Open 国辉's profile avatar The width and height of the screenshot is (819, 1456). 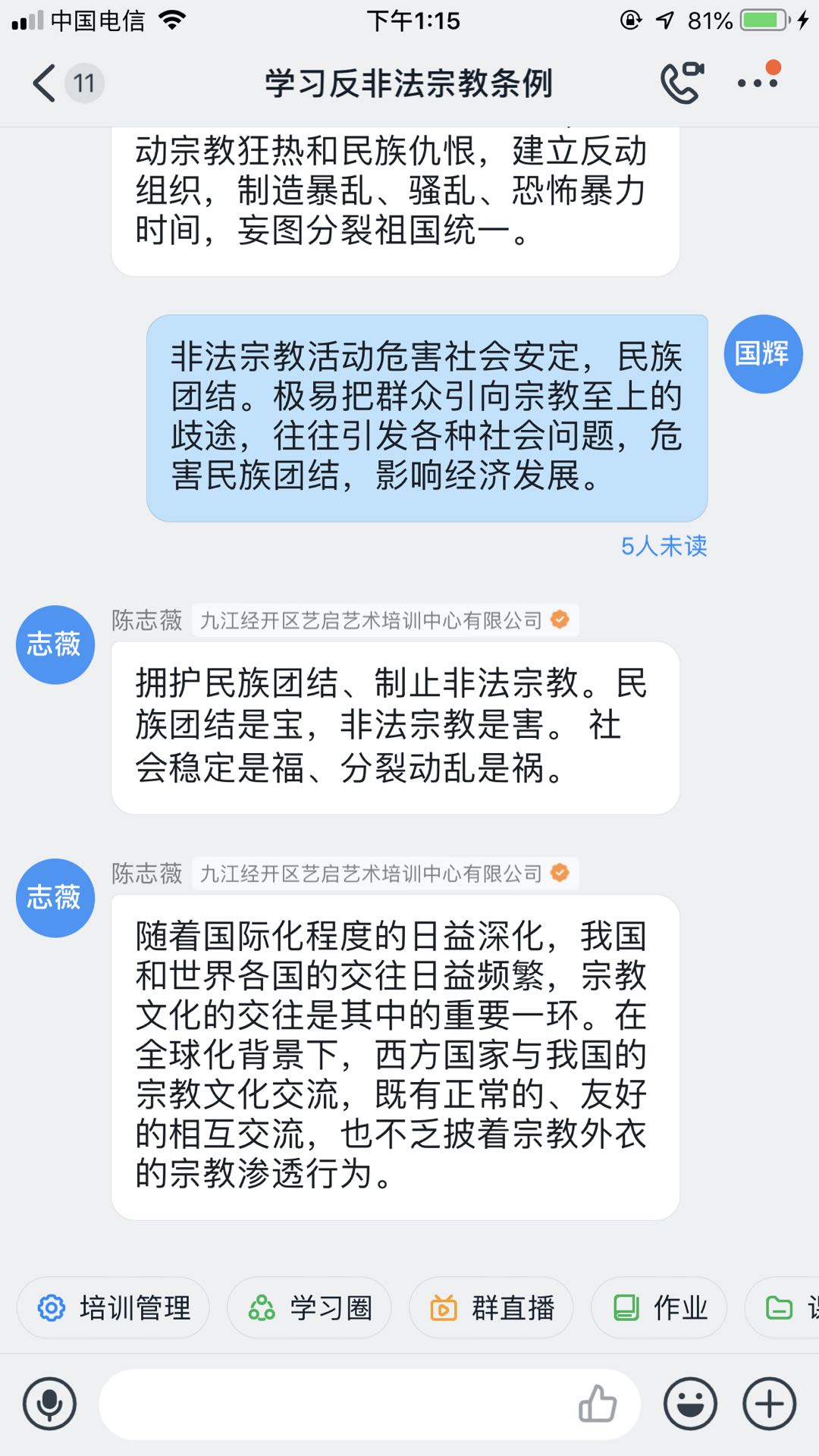click(763, 354)
